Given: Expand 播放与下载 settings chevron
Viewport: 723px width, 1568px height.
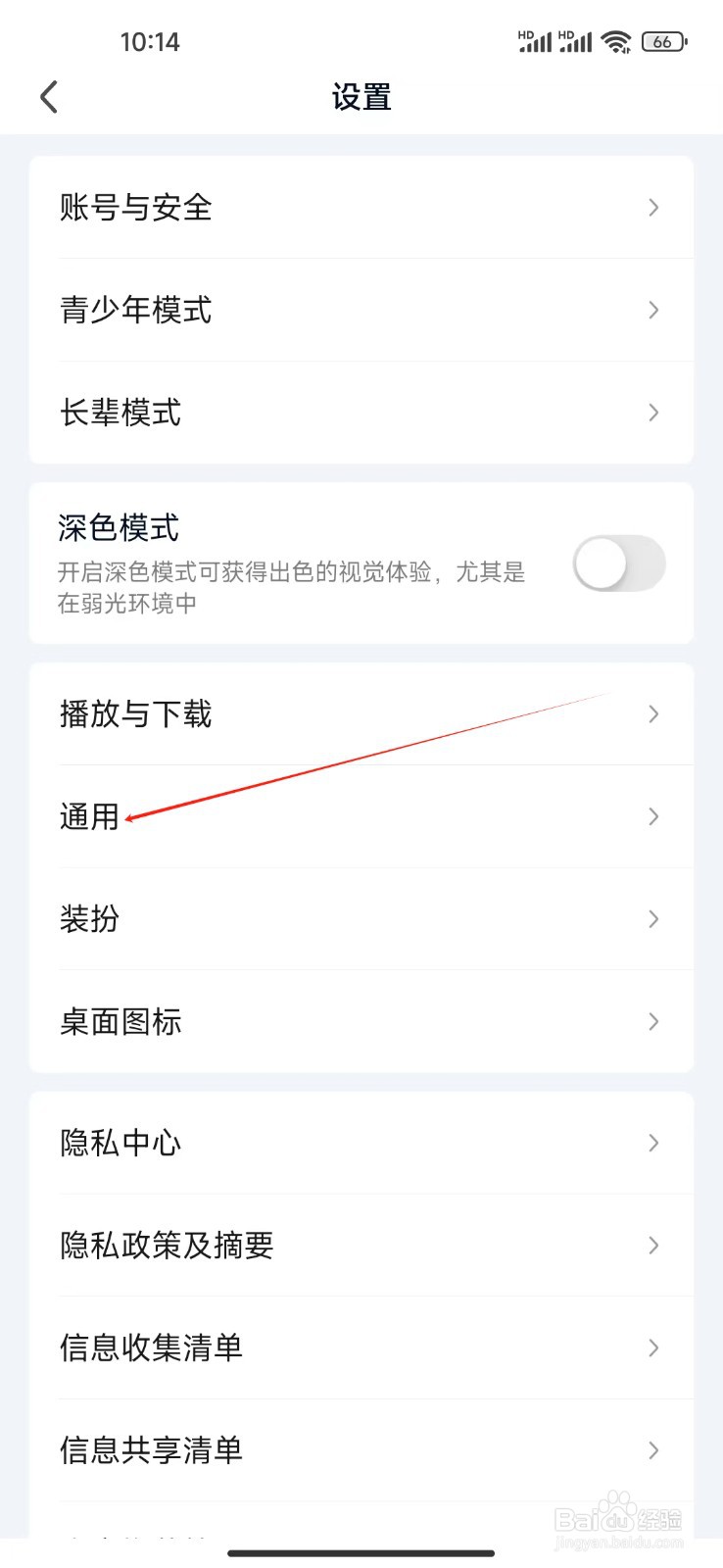Looking at the screenshot, I should coord(652,714).
